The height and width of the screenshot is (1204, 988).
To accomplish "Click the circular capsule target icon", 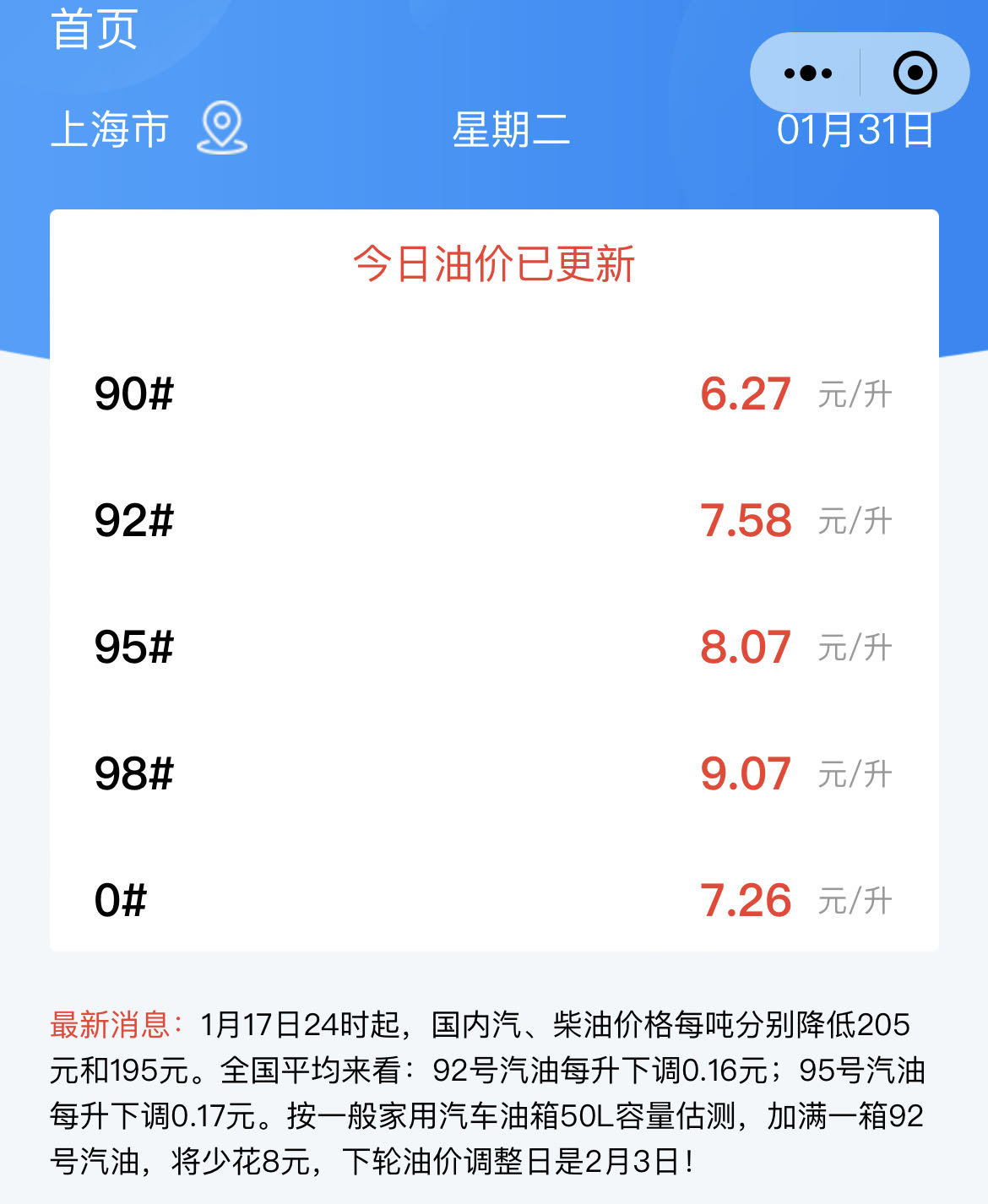I will pos(915,73).
